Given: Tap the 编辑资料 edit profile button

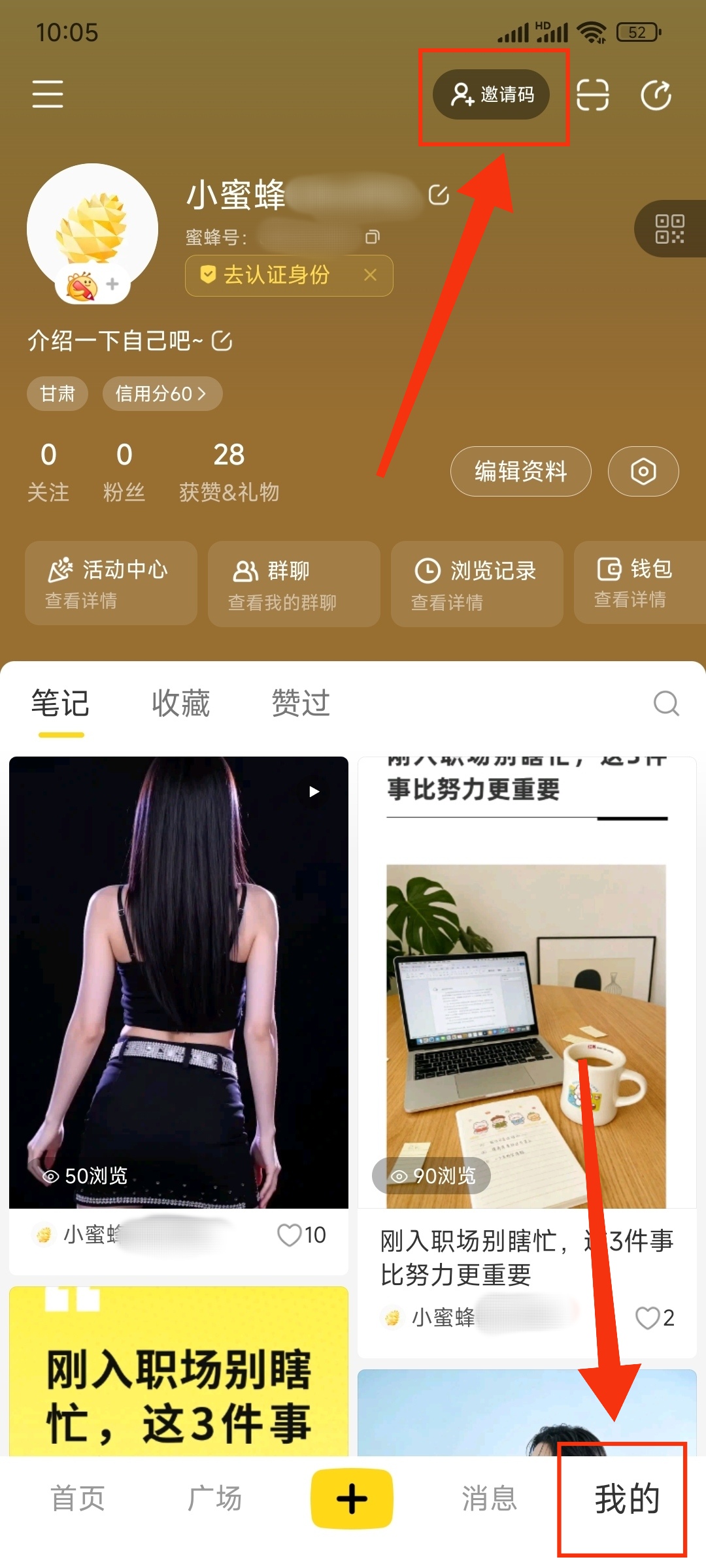Looking at the screenshot, I should 520,472.
